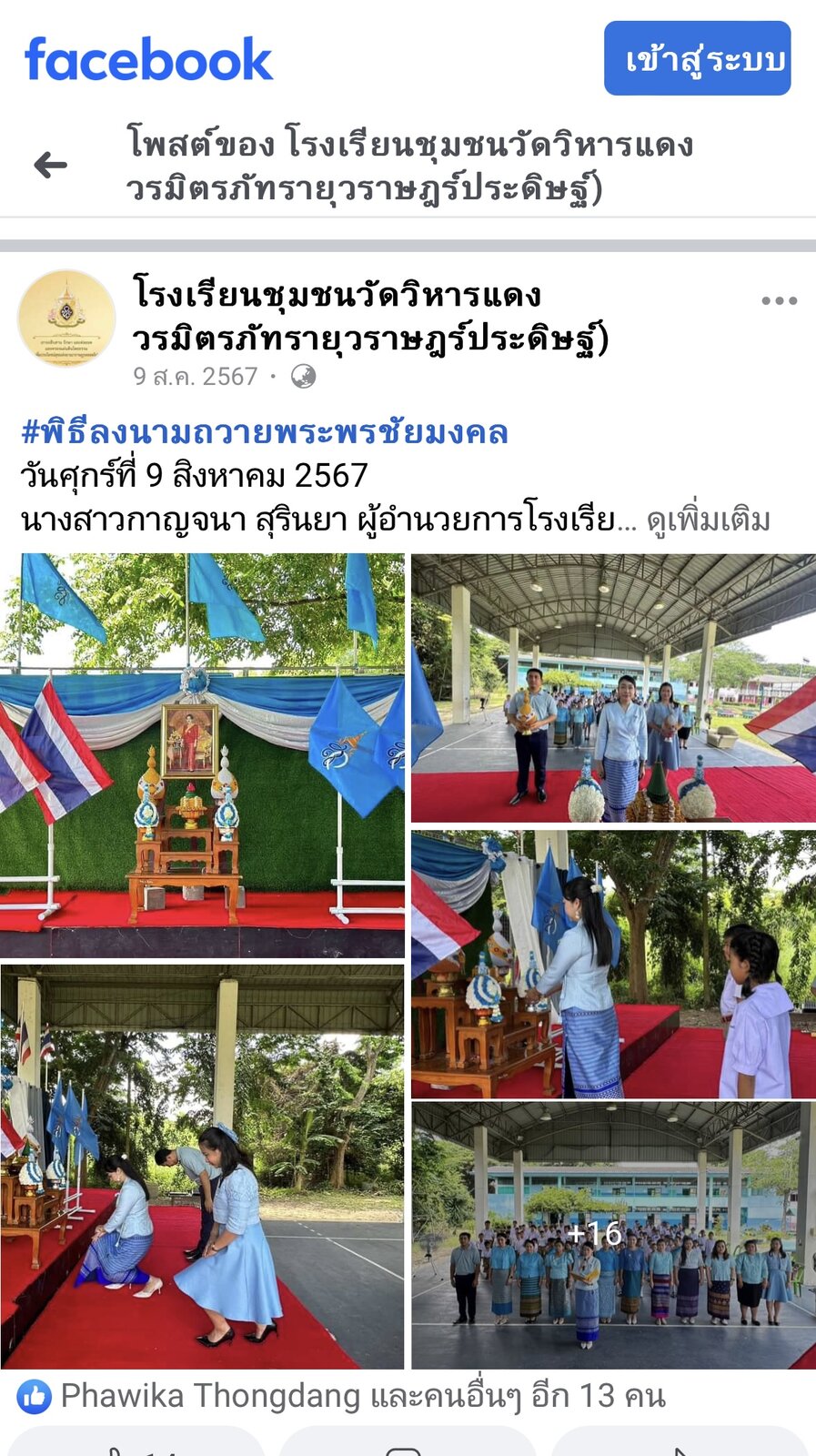Open the post's three-dot options menu
816x1456 pixels.
click(779, 301)
